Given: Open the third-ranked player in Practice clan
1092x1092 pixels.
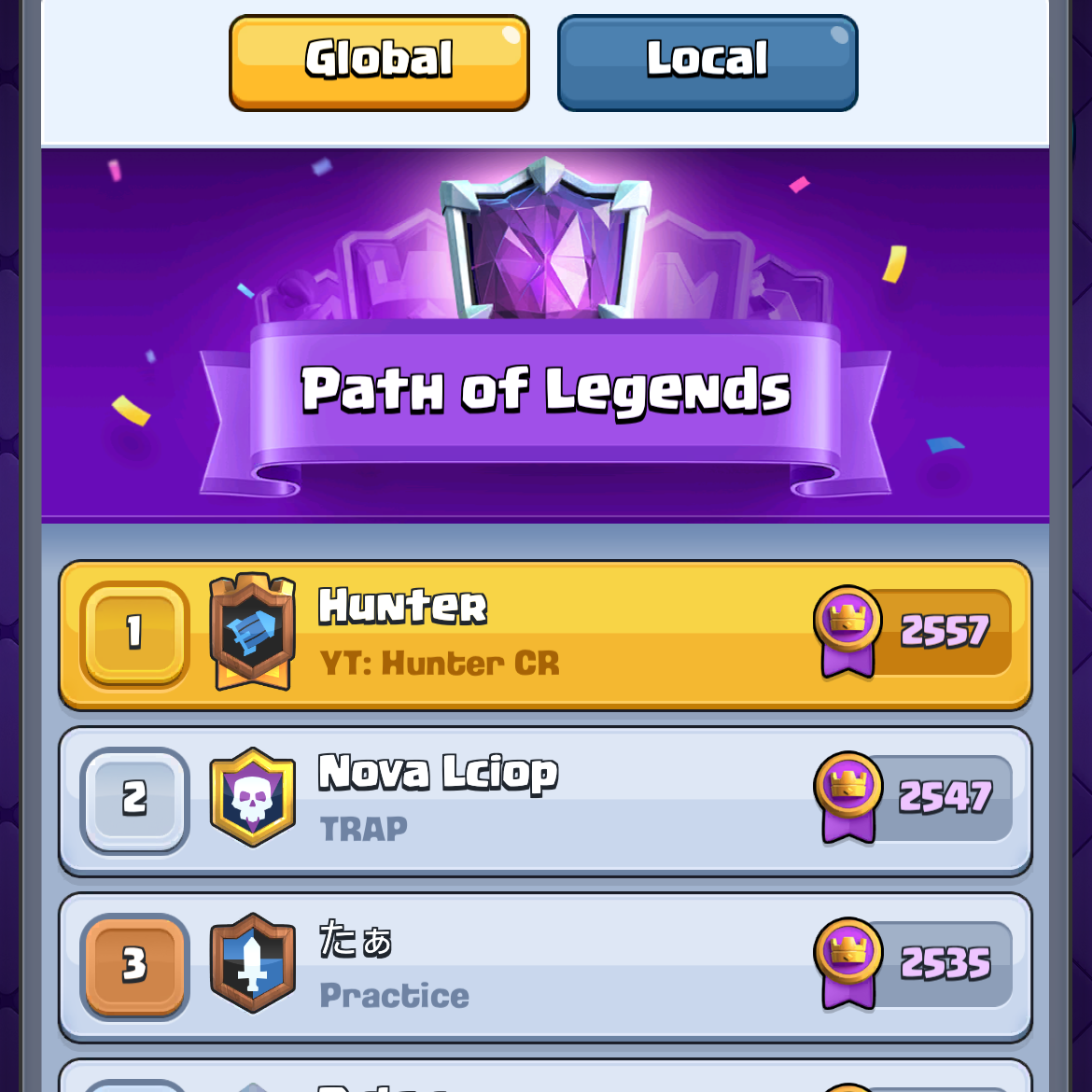Looking at the screenshot, I should [545, 967].
